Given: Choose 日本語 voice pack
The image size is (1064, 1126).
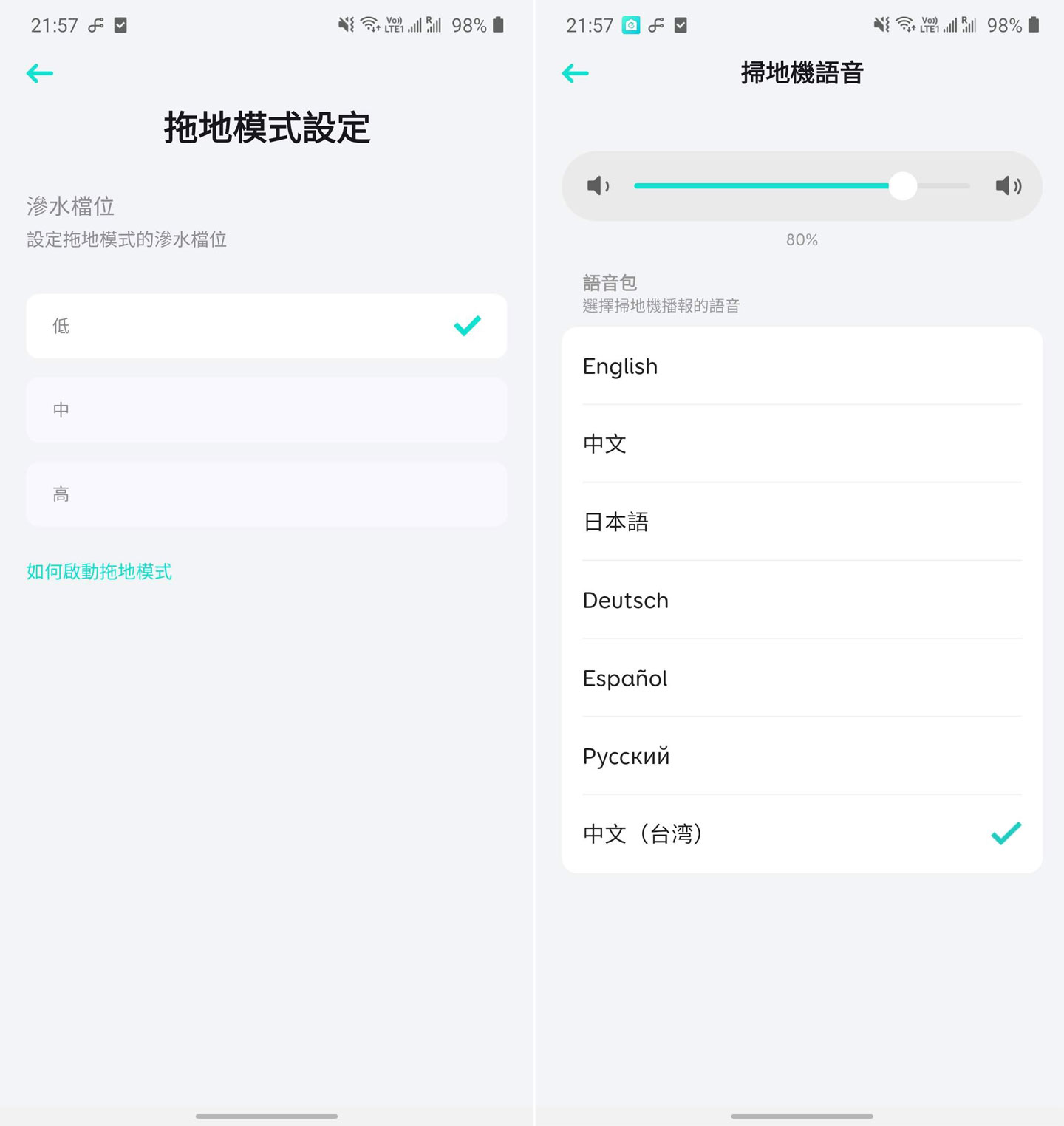Looking at the screenshot, I should [x=801, y=522].
